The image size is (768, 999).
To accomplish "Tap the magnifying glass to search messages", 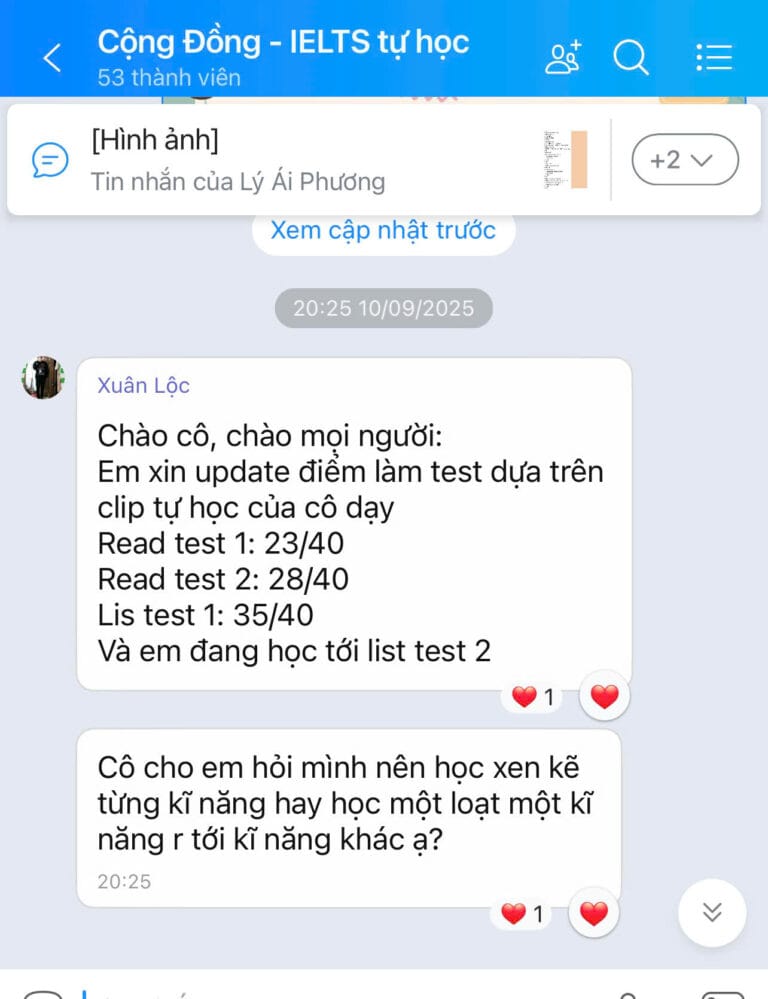I will pyautogui.click(x=632, y=58).
